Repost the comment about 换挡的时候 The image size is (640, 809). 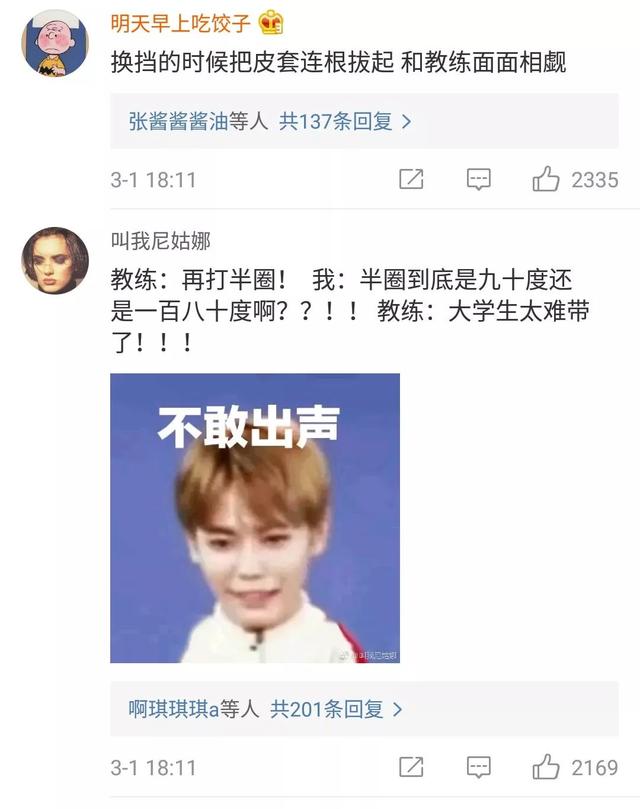(411, 180)
